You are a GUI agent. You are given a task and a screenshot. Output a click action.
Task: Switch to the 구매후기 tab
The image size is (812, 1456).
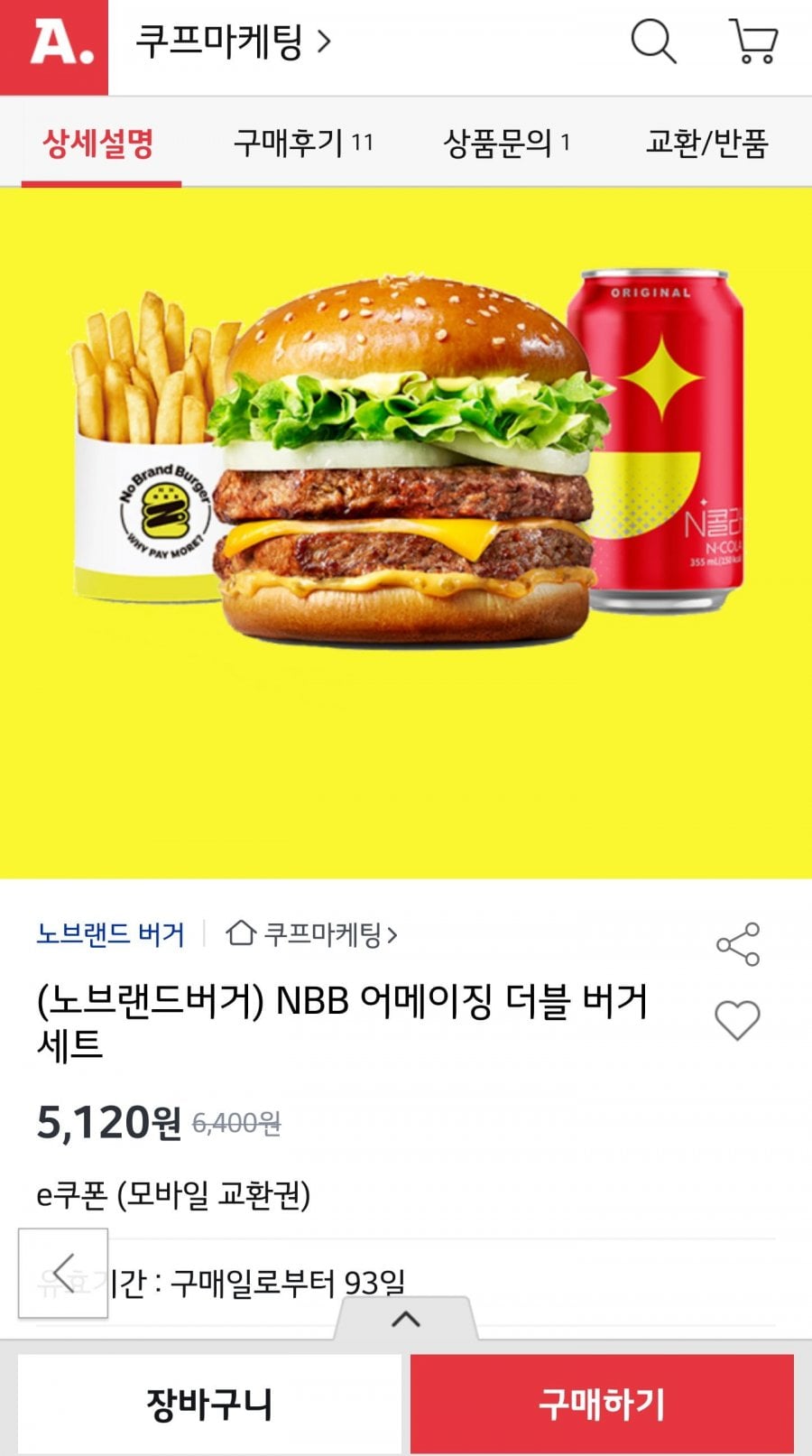(303, 143)
